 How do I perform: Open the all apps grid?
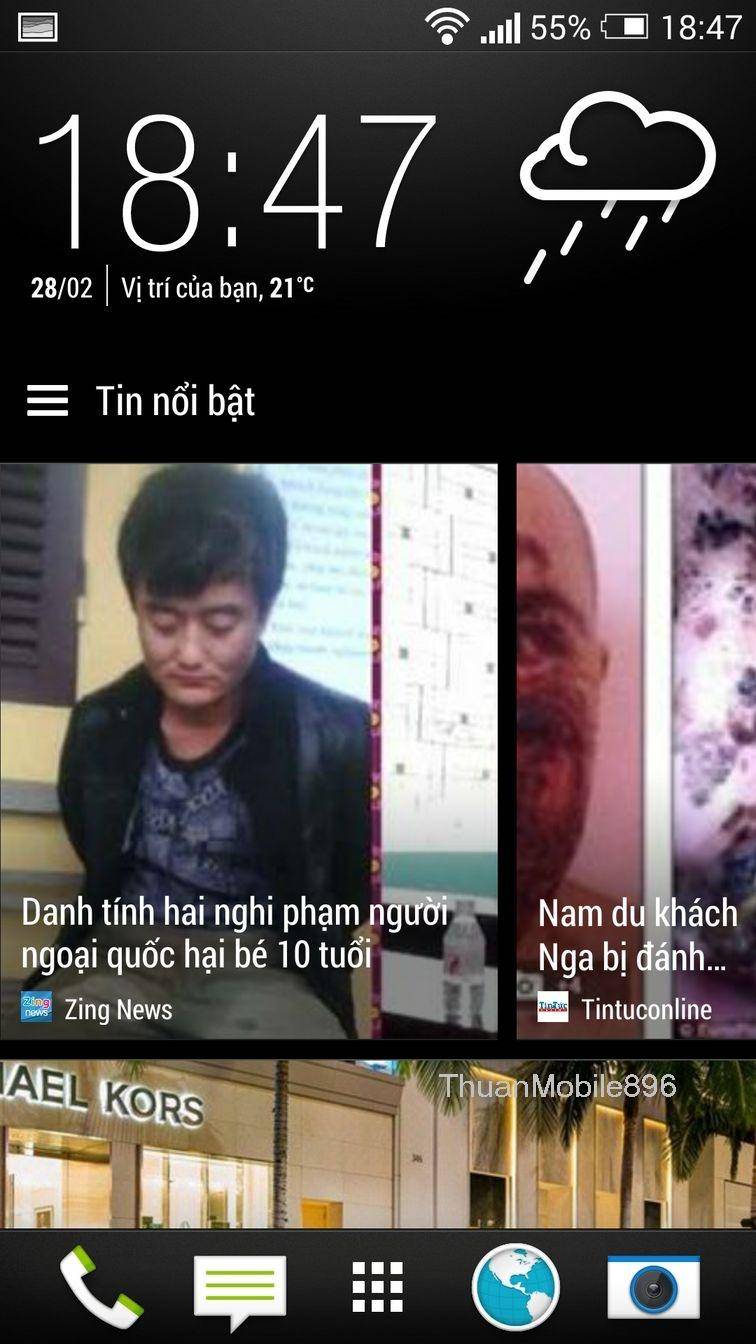point(378,1288)
